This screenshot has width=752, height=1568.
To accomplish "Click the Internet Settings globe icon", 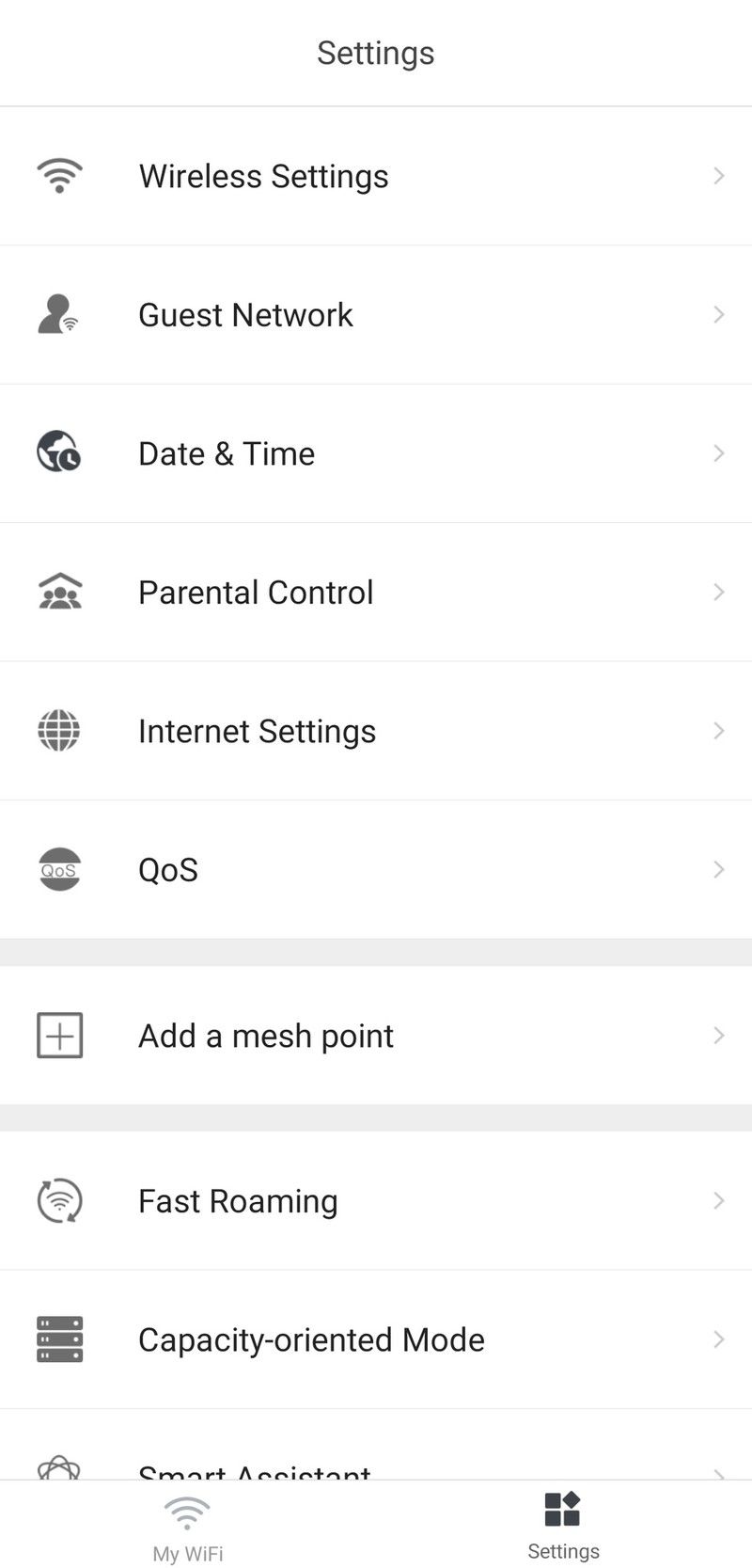I will point(59,731).
